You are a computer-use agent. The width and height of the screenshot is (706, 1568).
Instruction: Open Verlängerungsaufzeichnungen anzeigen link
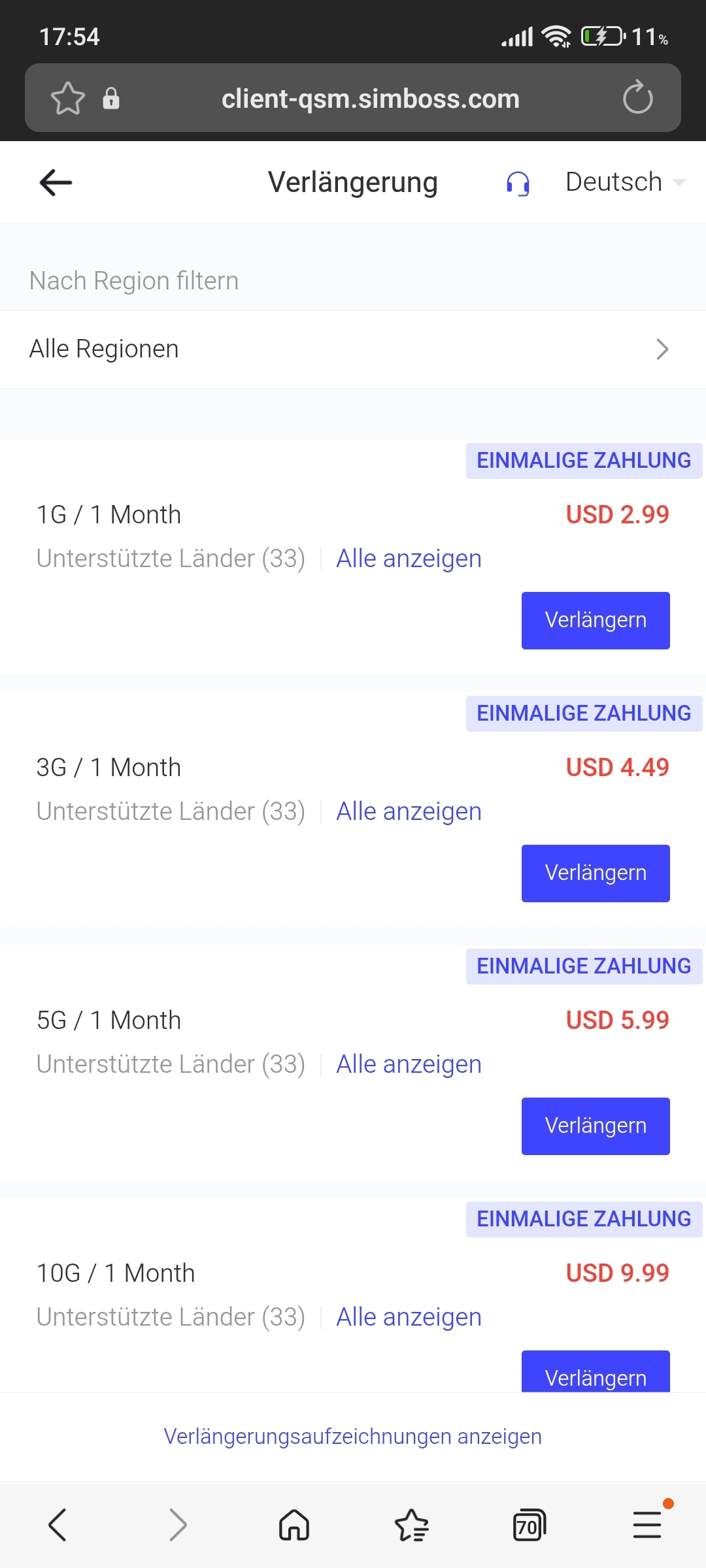[x=353, y=1437]
